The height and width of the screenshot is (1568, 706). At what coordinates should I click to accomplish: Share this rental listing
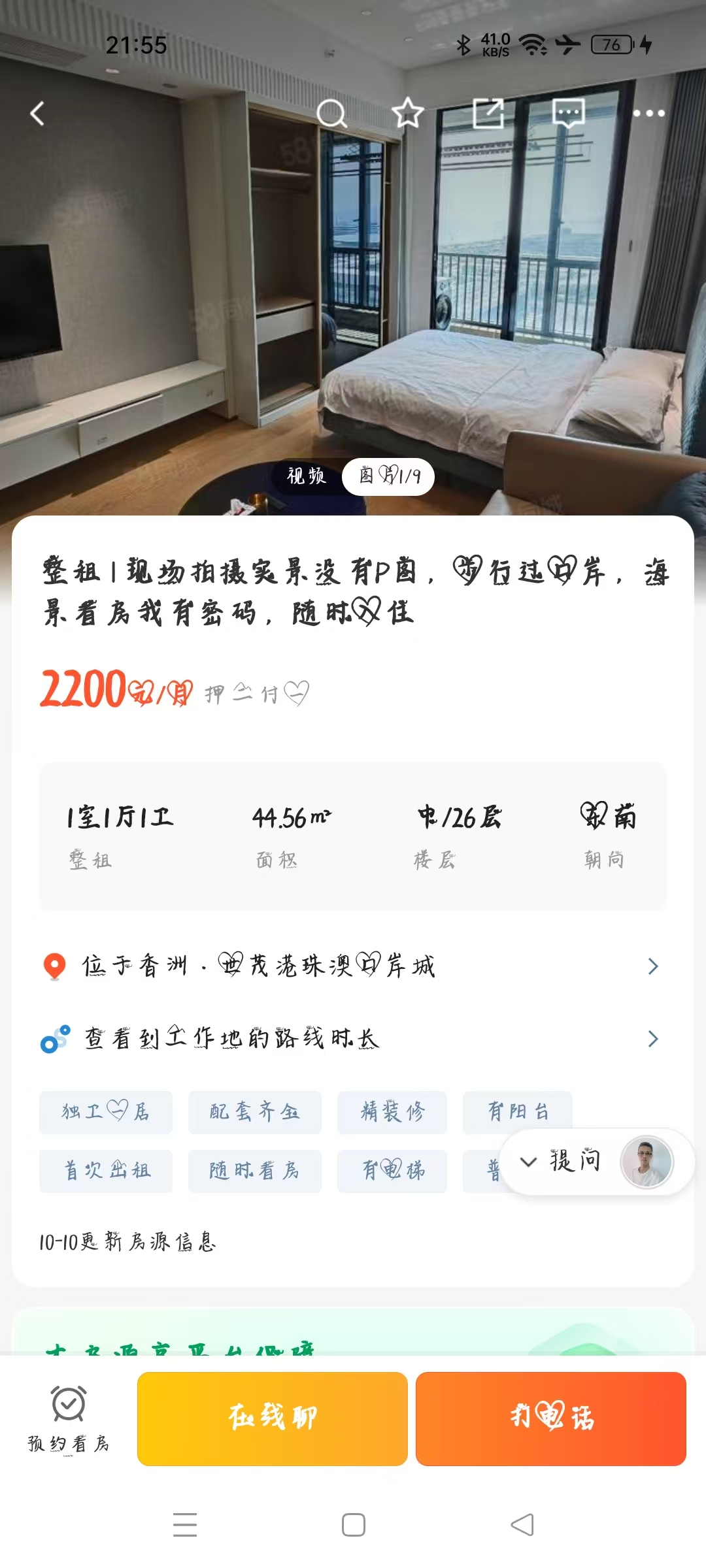coord(488,114)
